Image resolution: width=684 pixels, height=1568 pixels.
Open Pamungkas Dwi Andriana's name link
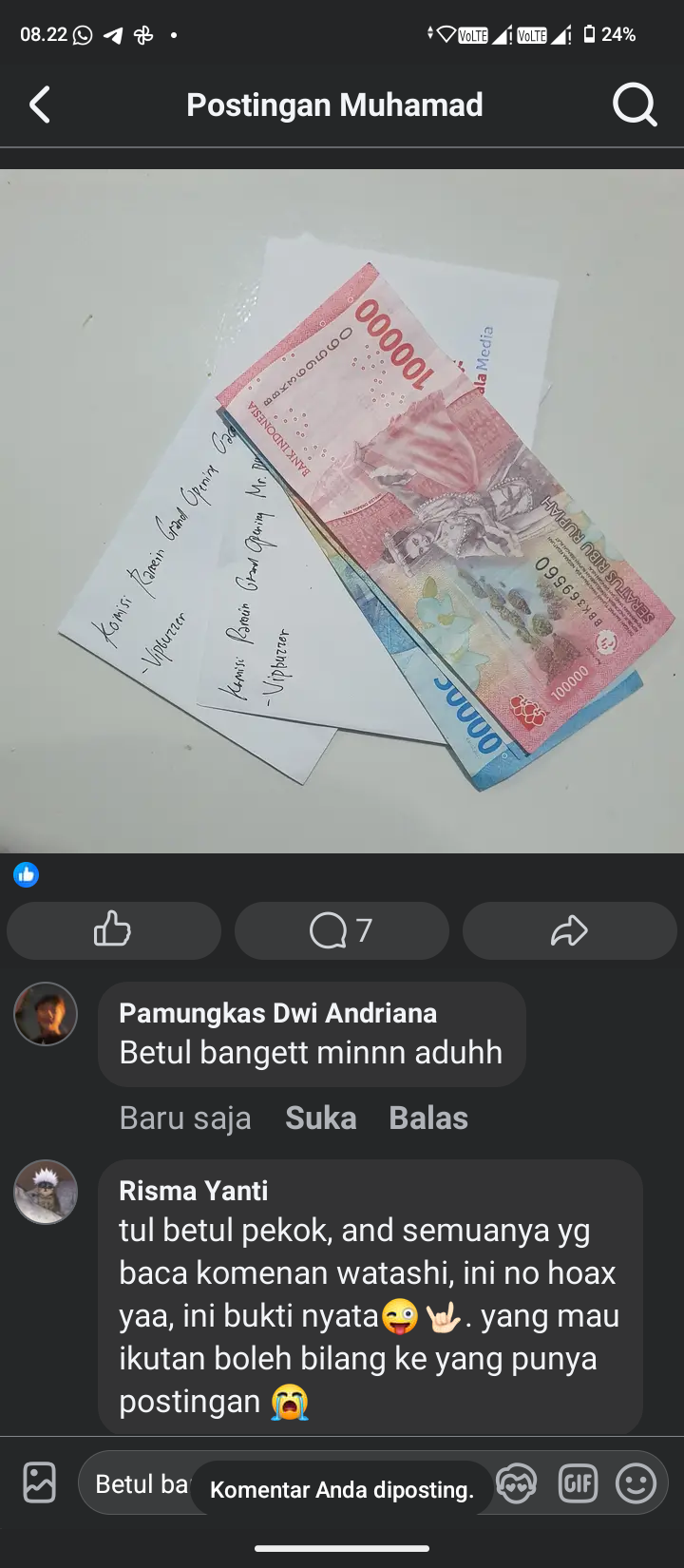277,1013
